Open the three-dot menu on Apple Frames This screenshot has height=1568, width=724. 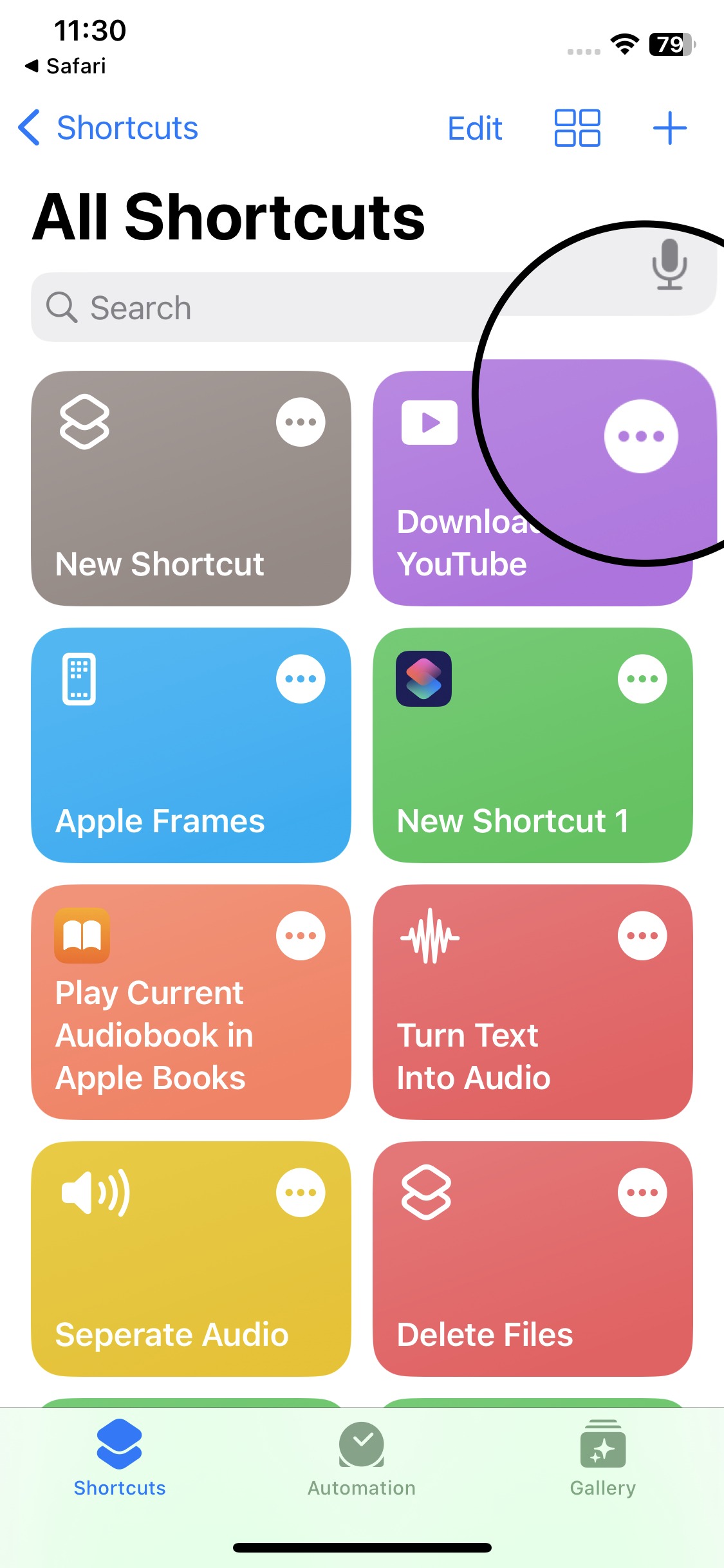301,679
